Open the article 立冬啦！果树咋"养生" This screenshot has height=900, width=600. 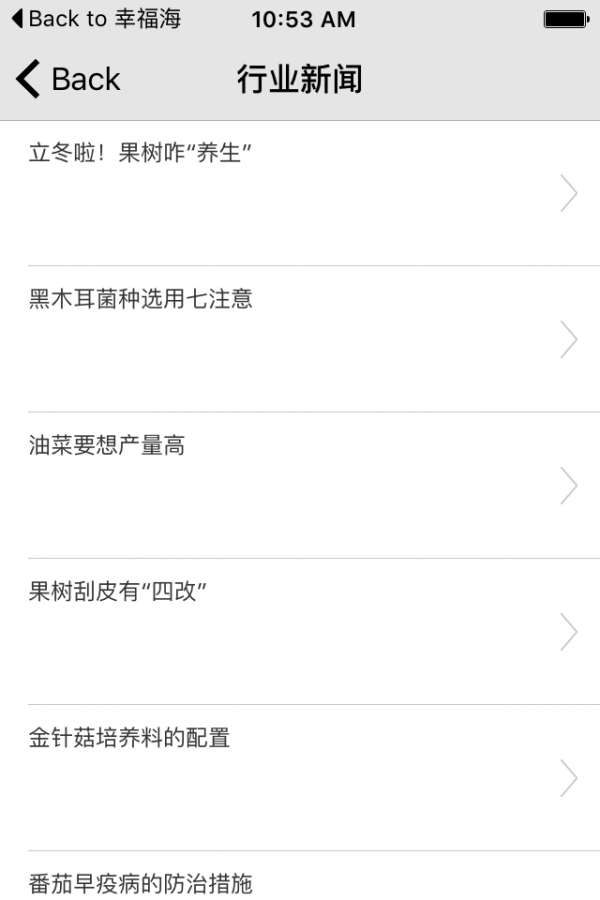pyautogui.click(x=300, y=193)
